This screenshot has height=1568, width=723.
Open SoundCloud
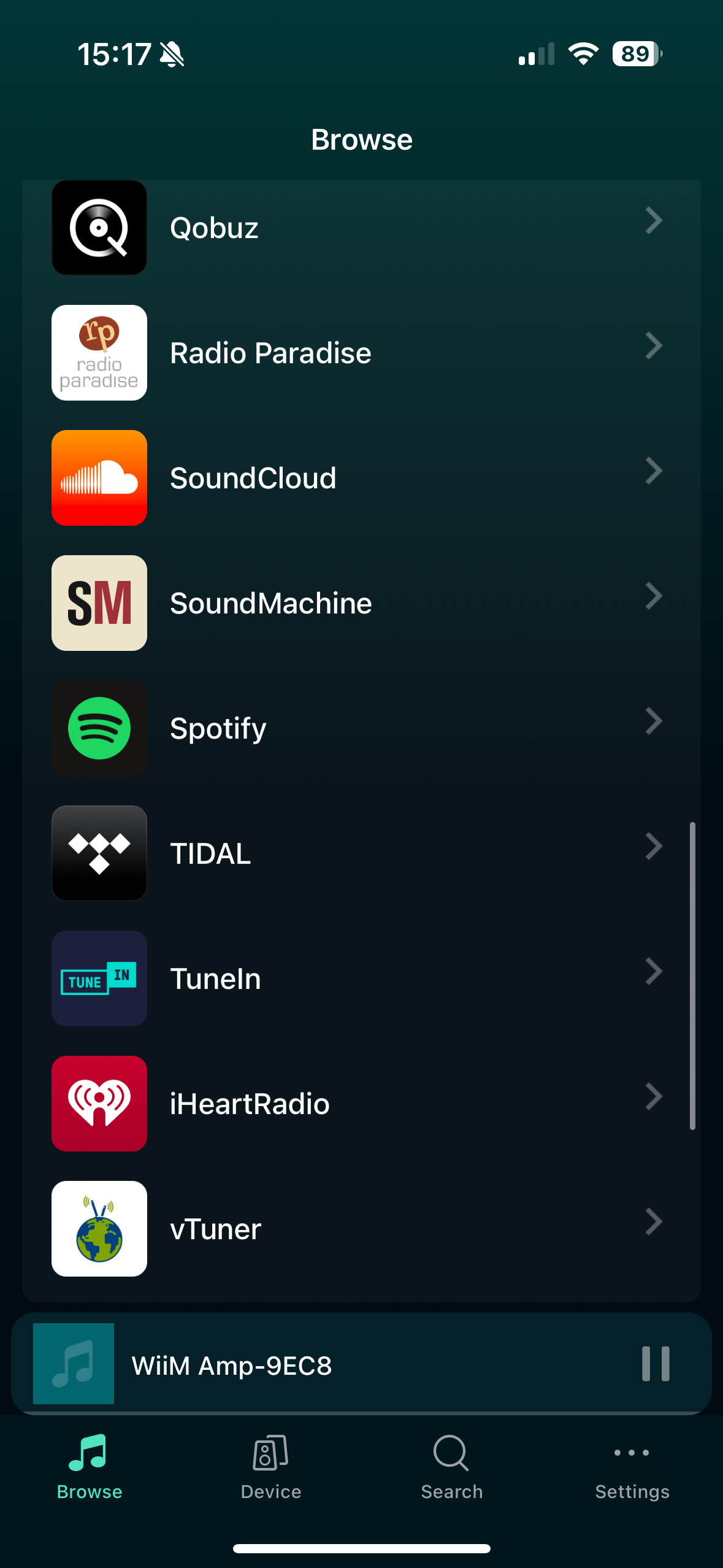coord(361,478)
